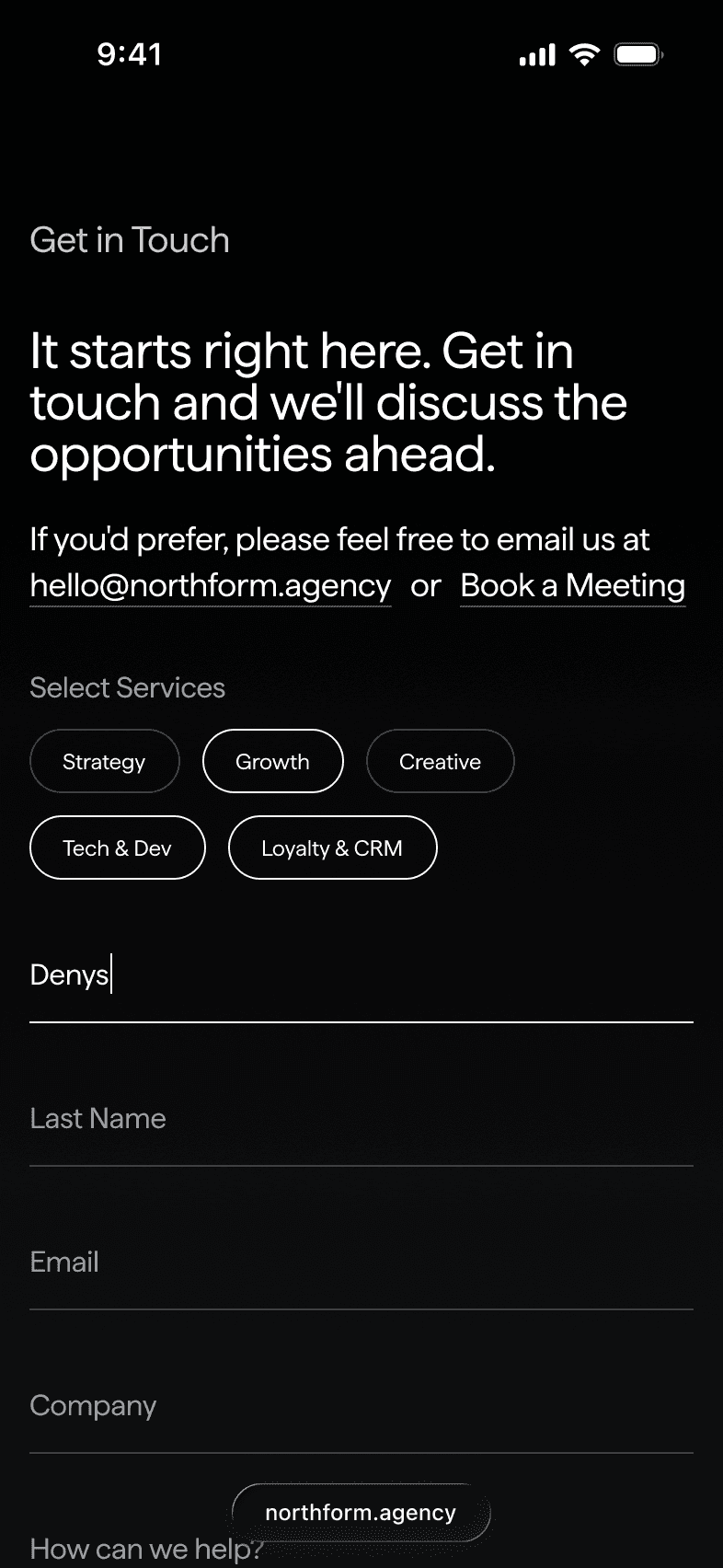Toggle the Tech & Dev chip
The image size is (723, 1568).
pyautogui.click(x=117, y=848)
